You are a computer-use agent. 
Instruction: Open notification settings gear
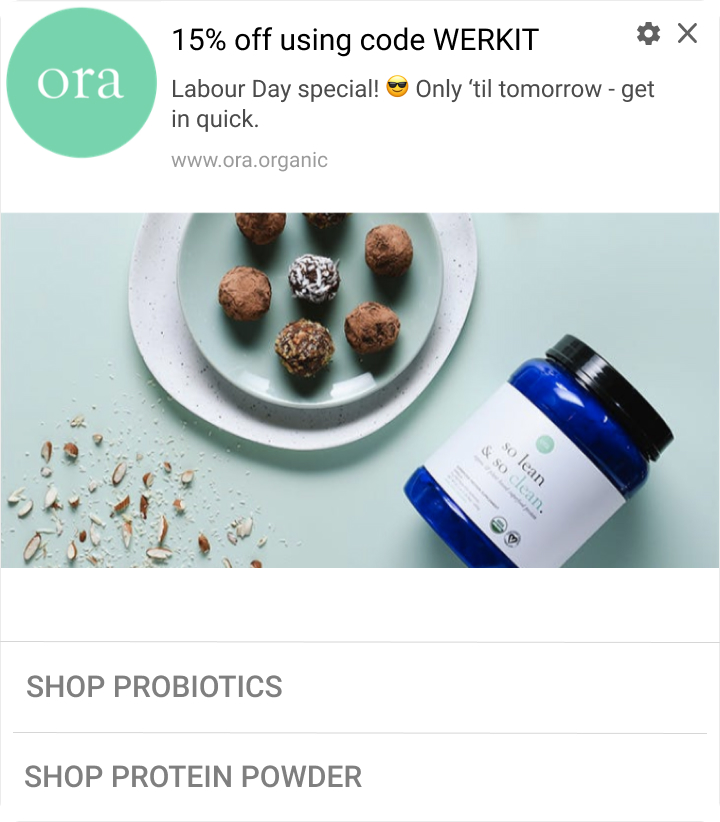pos(649,34)
